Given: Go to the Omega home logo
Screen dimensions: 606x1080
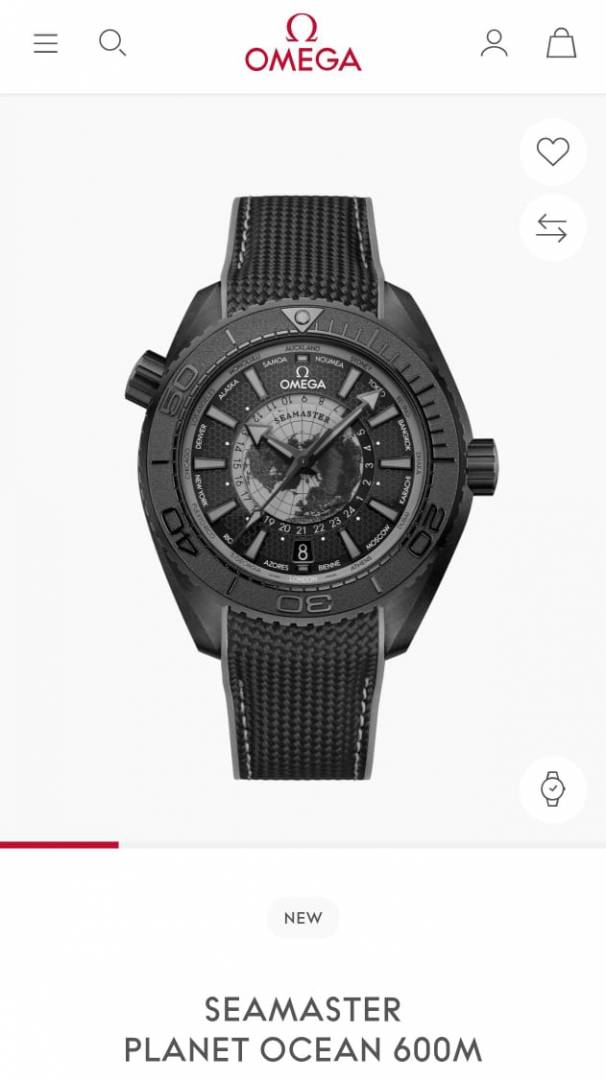Looking at the screenshot, I should click(x=303, y=44).
